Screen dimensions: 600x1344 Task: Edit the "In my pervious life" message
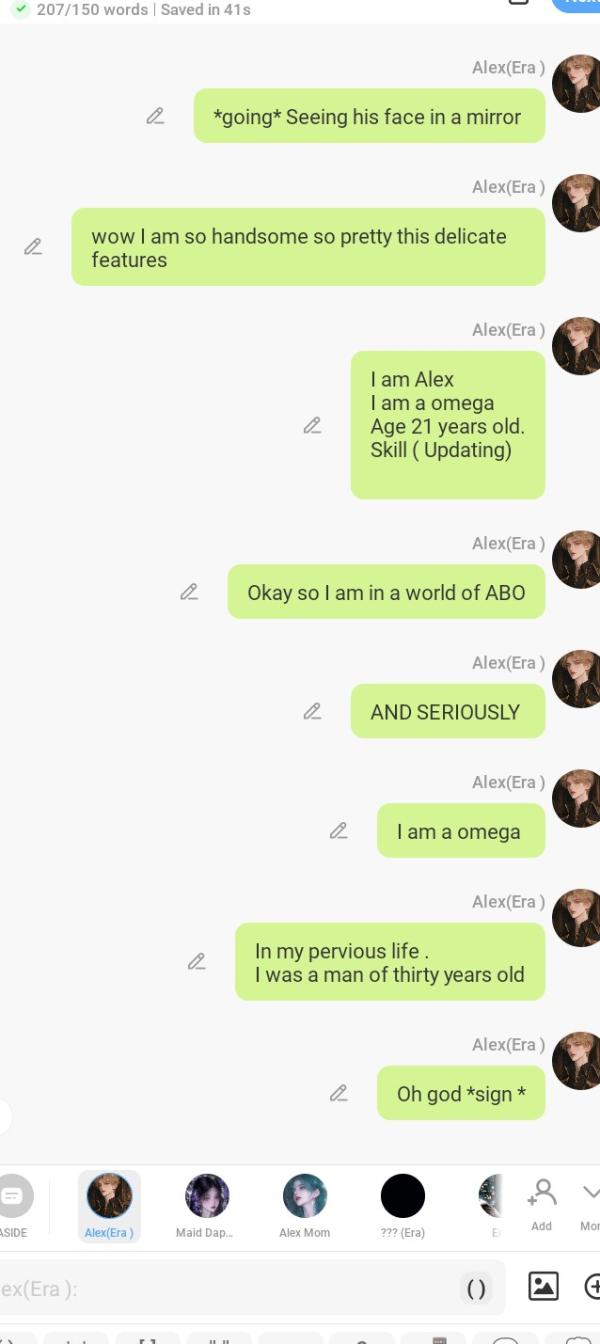(197, 961)
